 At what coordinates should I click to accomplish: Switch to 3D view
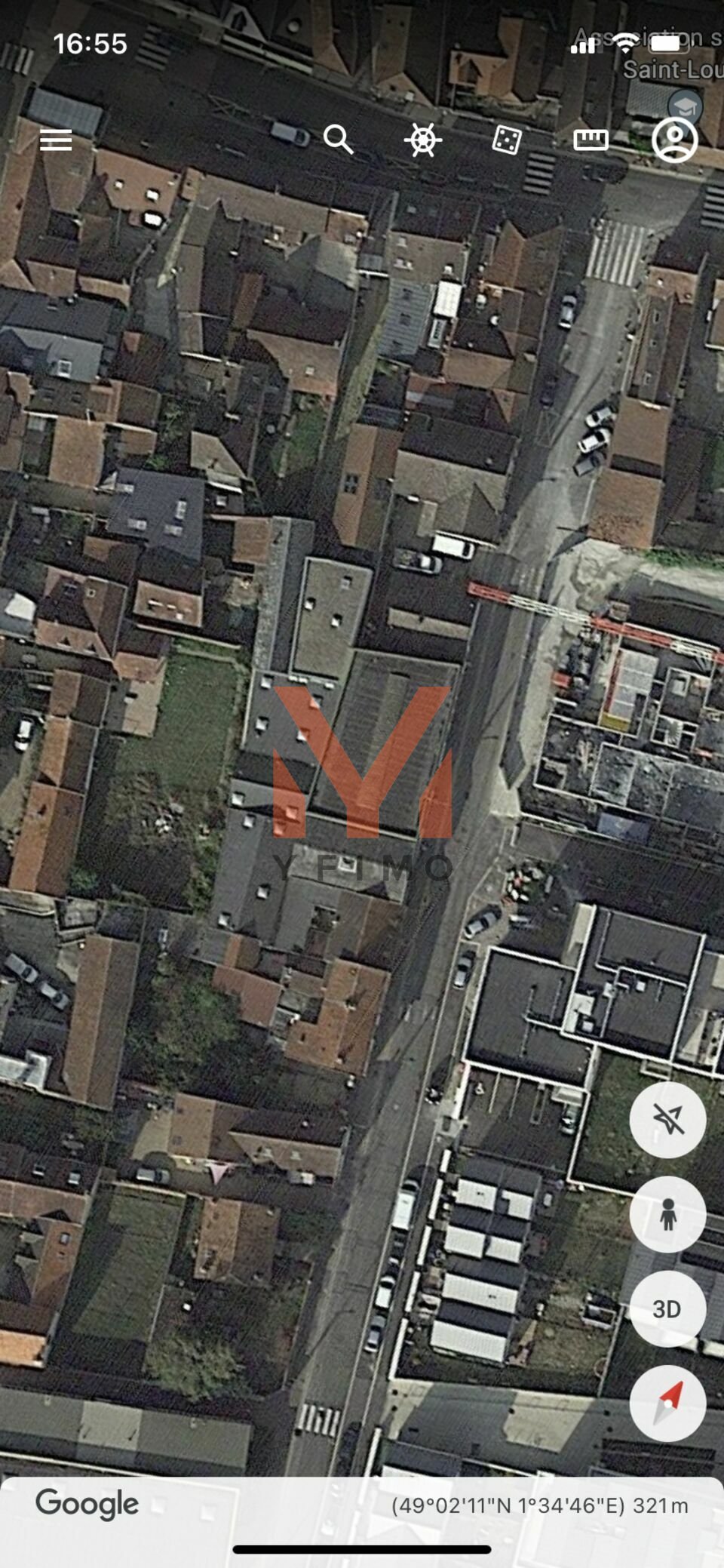point(668,1309)
